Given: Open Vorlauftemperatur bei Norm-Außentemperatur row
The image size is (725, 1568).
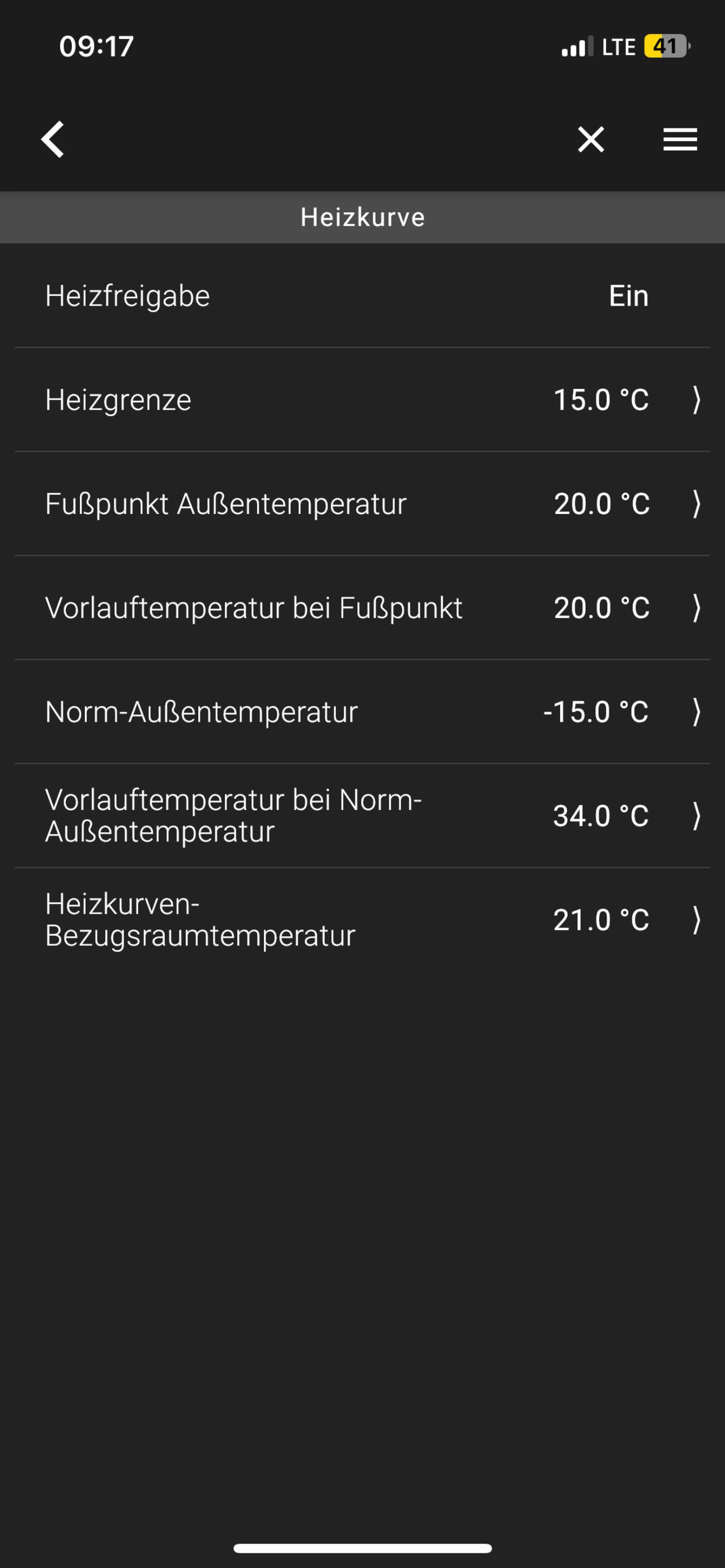Looking at the screenshot, I should pyautogui.click(x=362, y=816).
